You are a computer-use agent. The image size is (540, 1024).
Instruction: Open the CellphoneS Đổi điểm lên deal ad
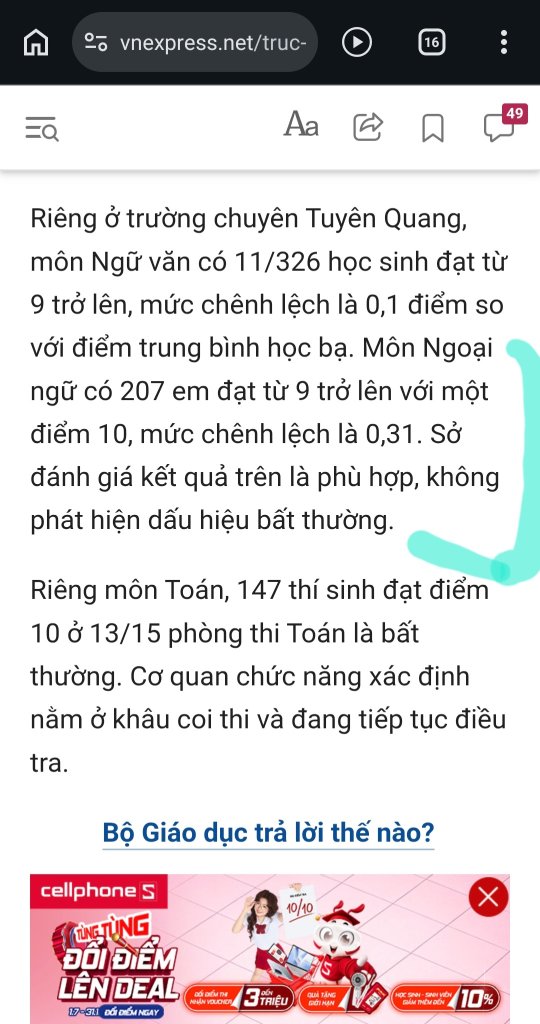tap(270, 949)
